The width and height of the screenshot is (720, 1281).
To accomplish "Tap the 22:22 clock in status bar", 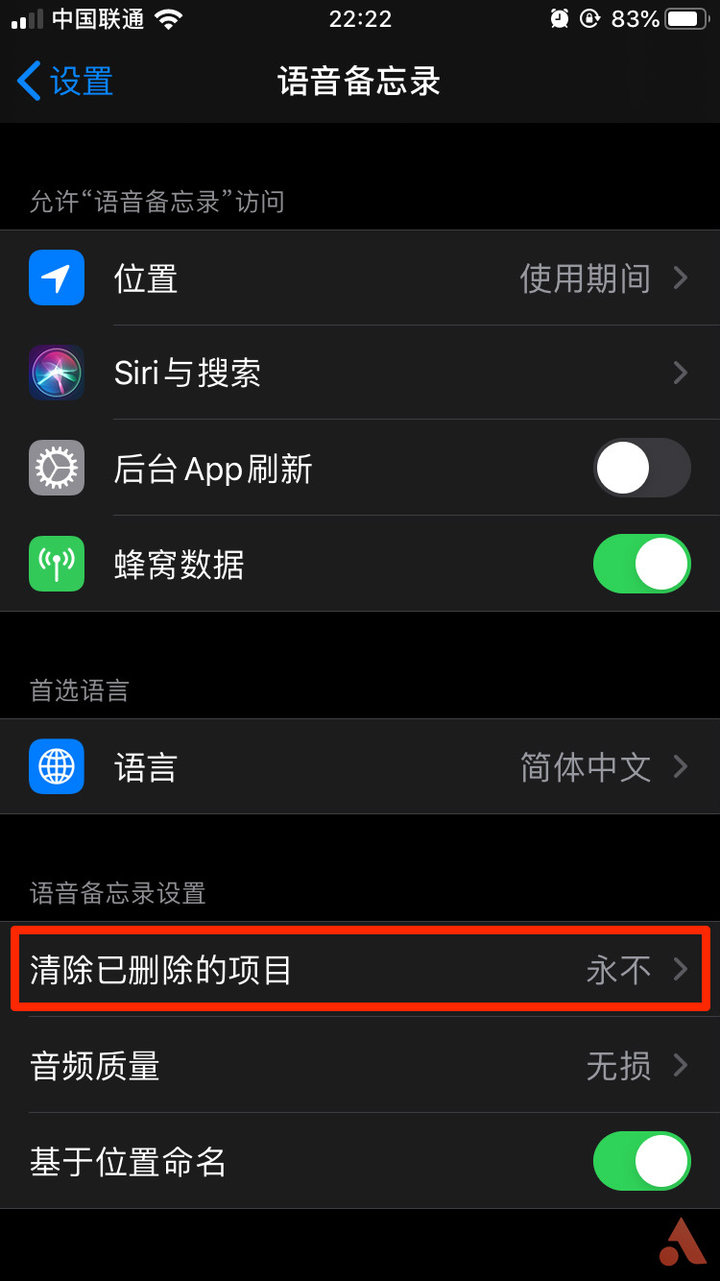I will pos(360,17).
